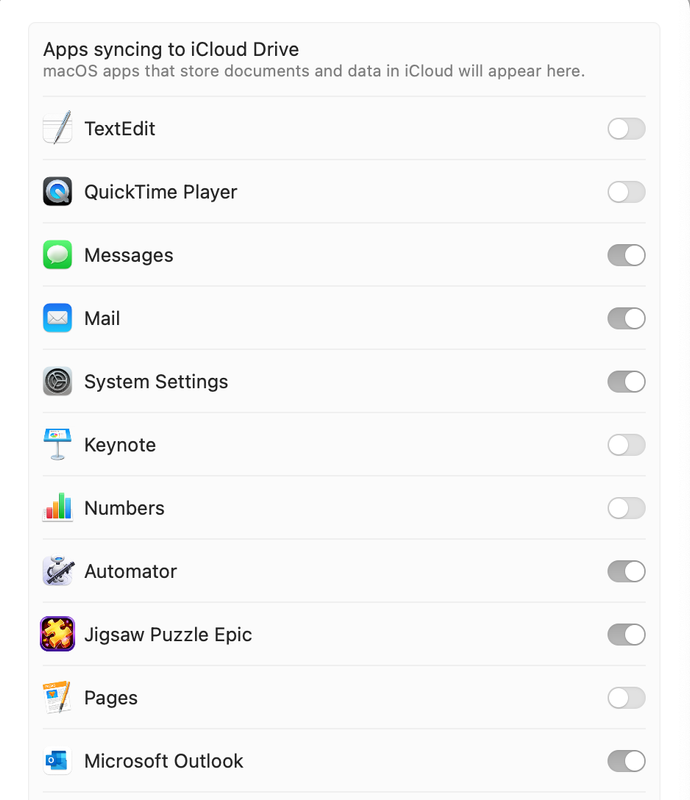This screenshot has height=800, width=690.
Task: Toggle the Mail sync switch
Action: [x=626, y=319]
